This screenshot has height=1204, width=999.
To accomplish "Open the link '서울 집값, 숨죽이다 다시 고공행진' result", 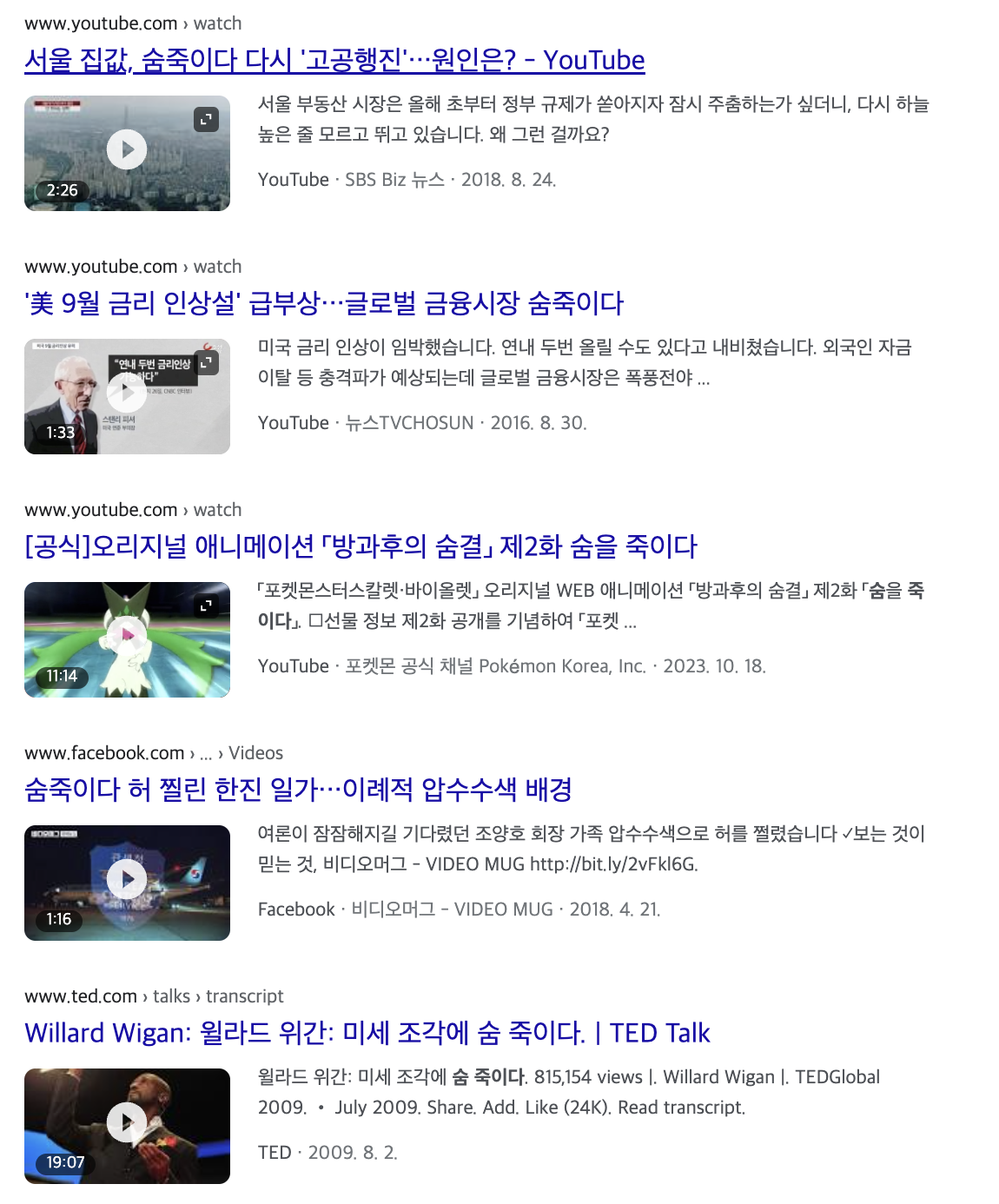I will click(334, 61).
